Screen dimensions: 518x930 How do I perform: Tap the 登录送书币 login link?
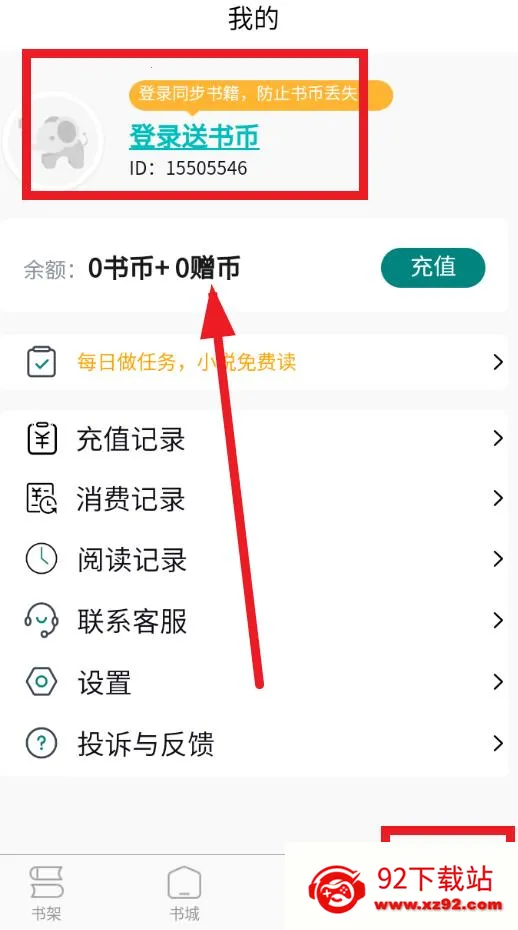click(194, 137)
